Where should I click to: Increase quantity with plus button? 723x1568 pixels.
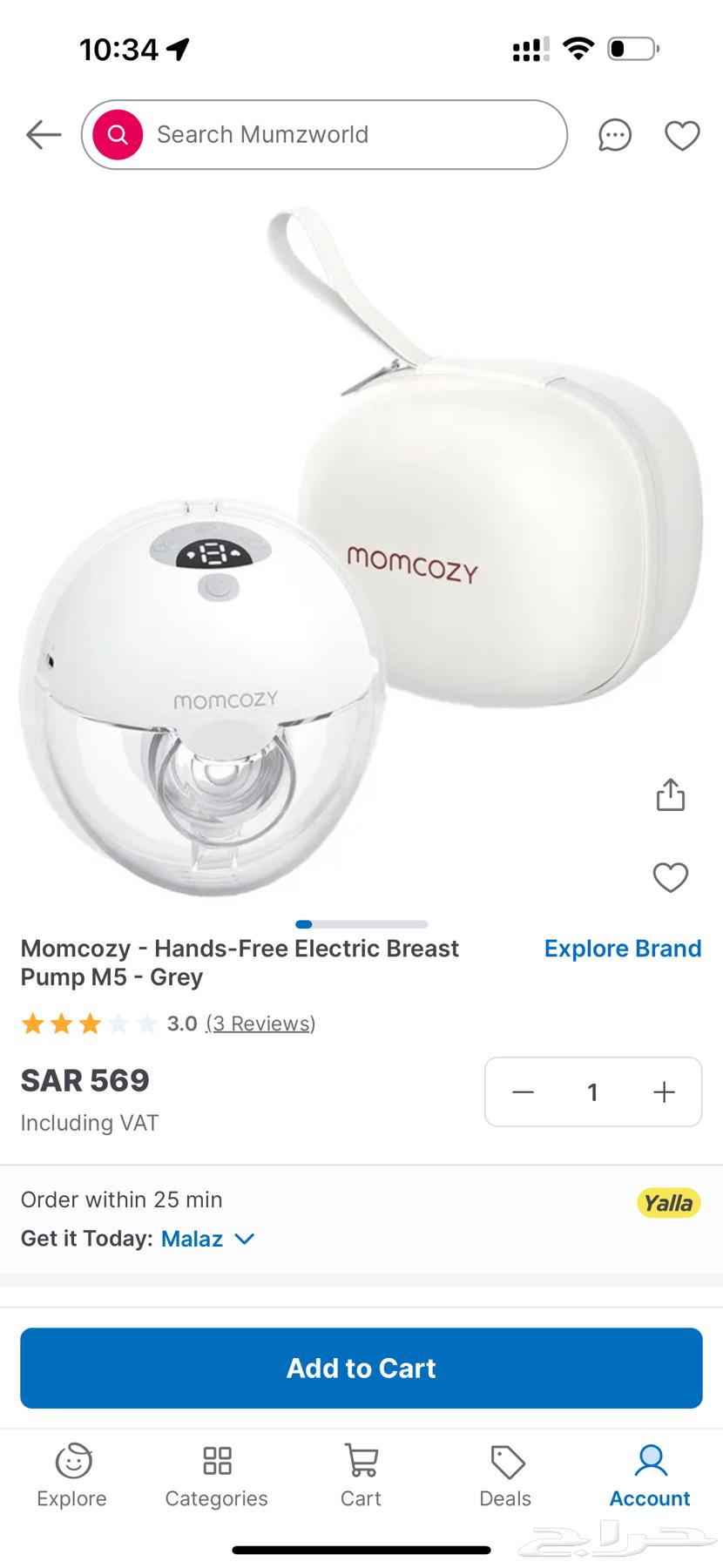(x=664, y=1092)
